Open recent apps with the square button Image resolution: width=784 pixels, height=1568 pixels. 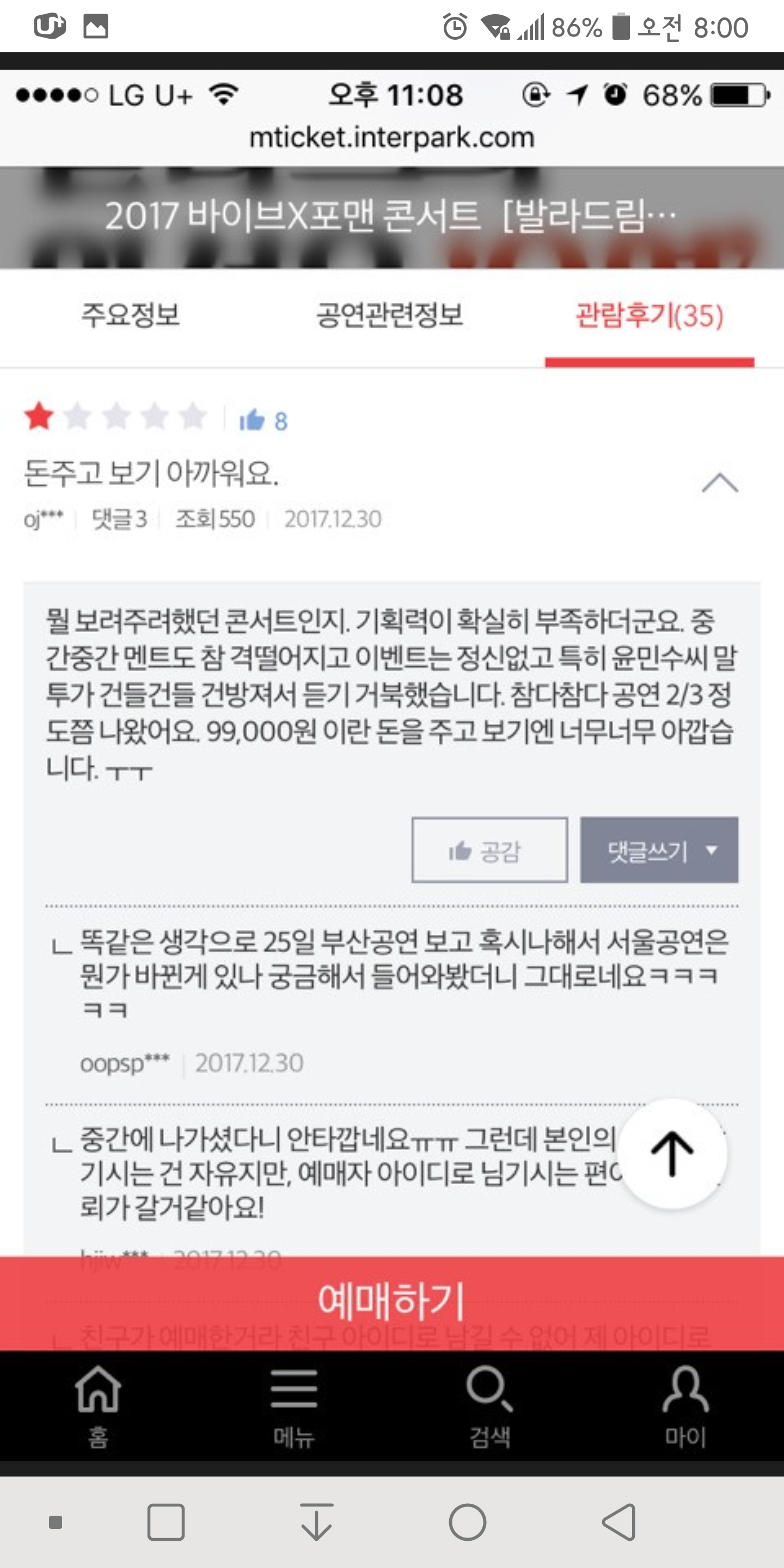166,1522
